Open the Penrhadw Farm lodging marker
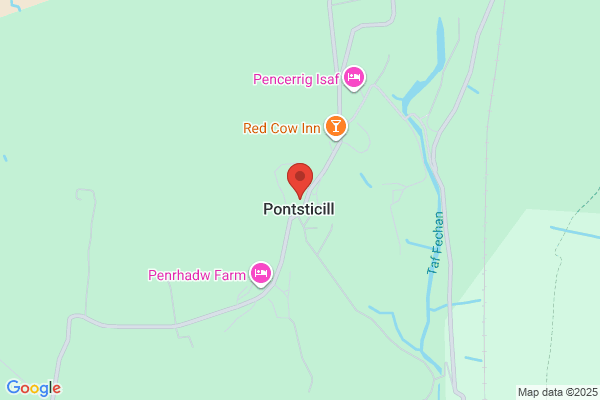The image size is (600, 400). [x=261, y=274]
